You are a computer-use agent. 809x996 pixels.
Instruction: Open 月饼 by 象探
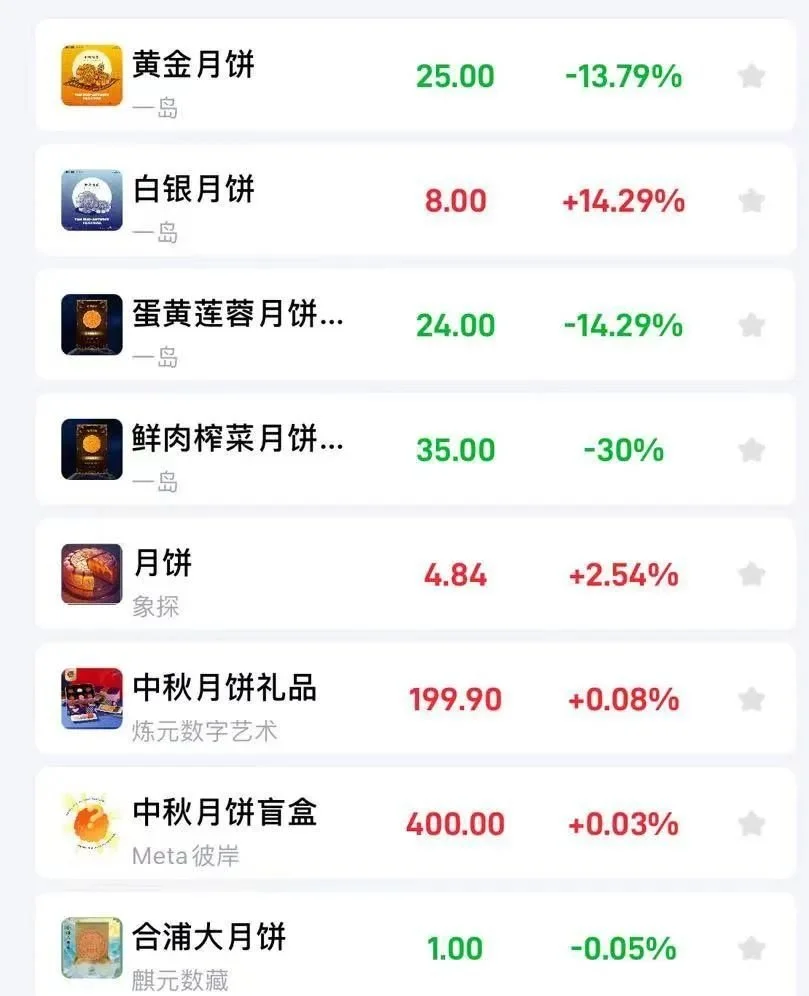point(162,563)
